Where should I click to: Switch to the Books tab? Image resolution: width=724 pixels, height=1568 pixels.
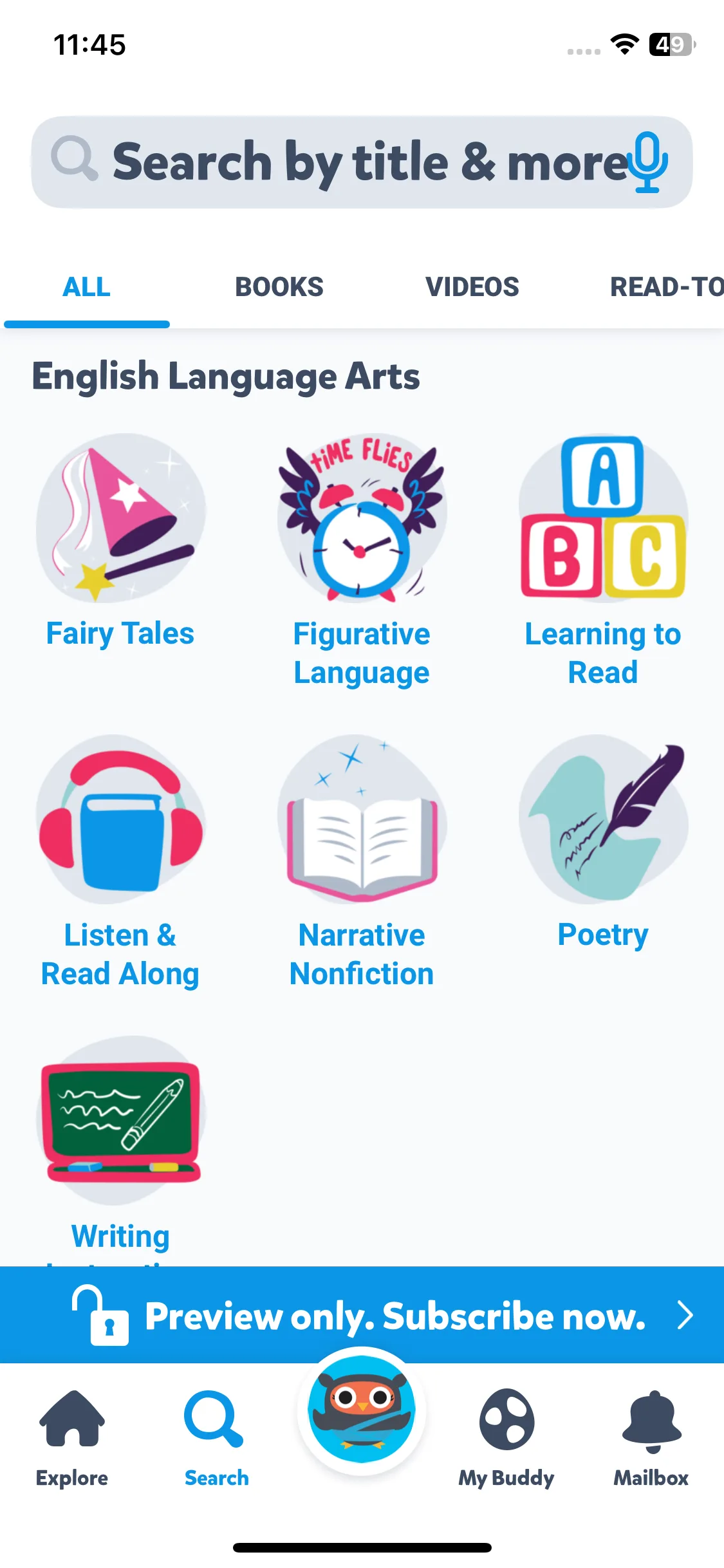click(x=279, y=287)
